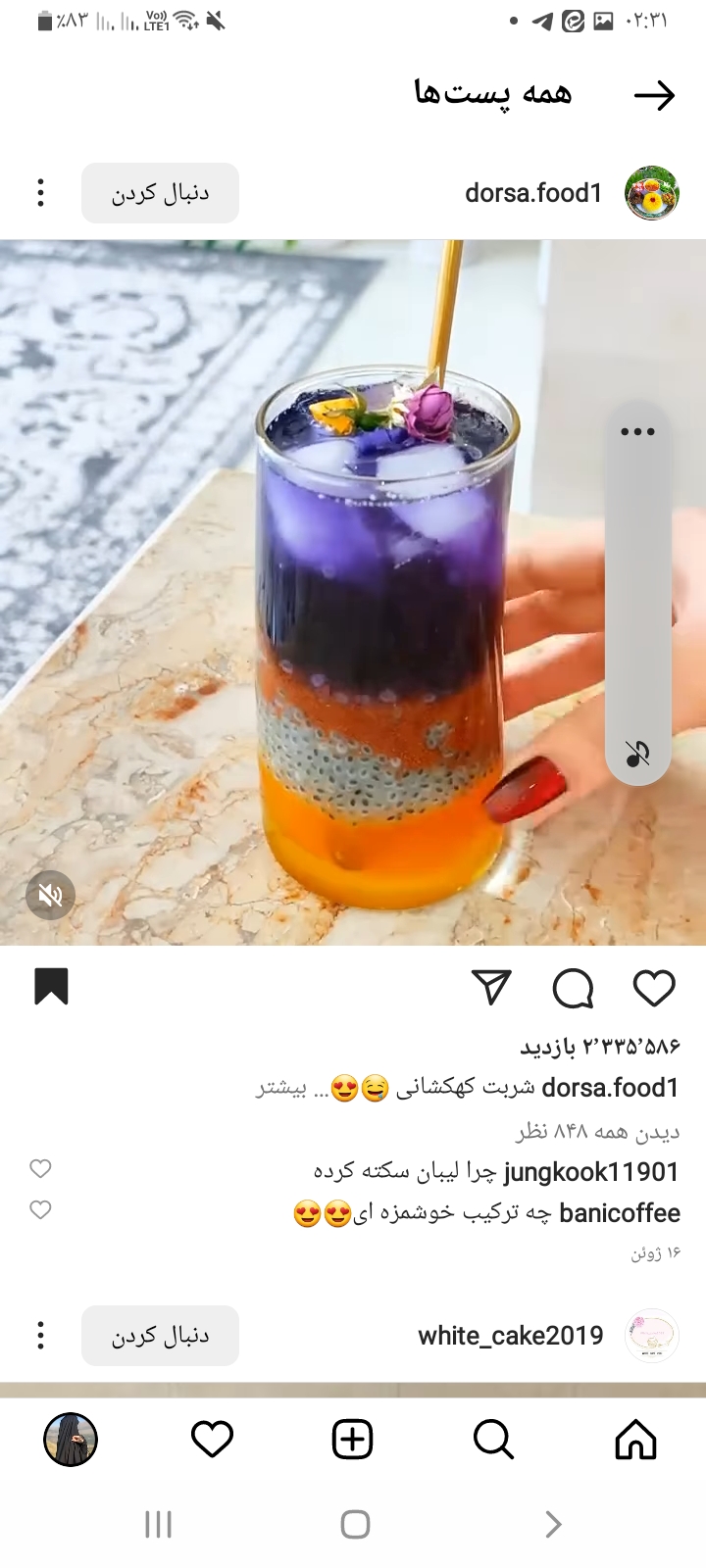706x1568 pixels.
Task: Comment on the dorsa.food1 post
Action: tap(574, 988)
